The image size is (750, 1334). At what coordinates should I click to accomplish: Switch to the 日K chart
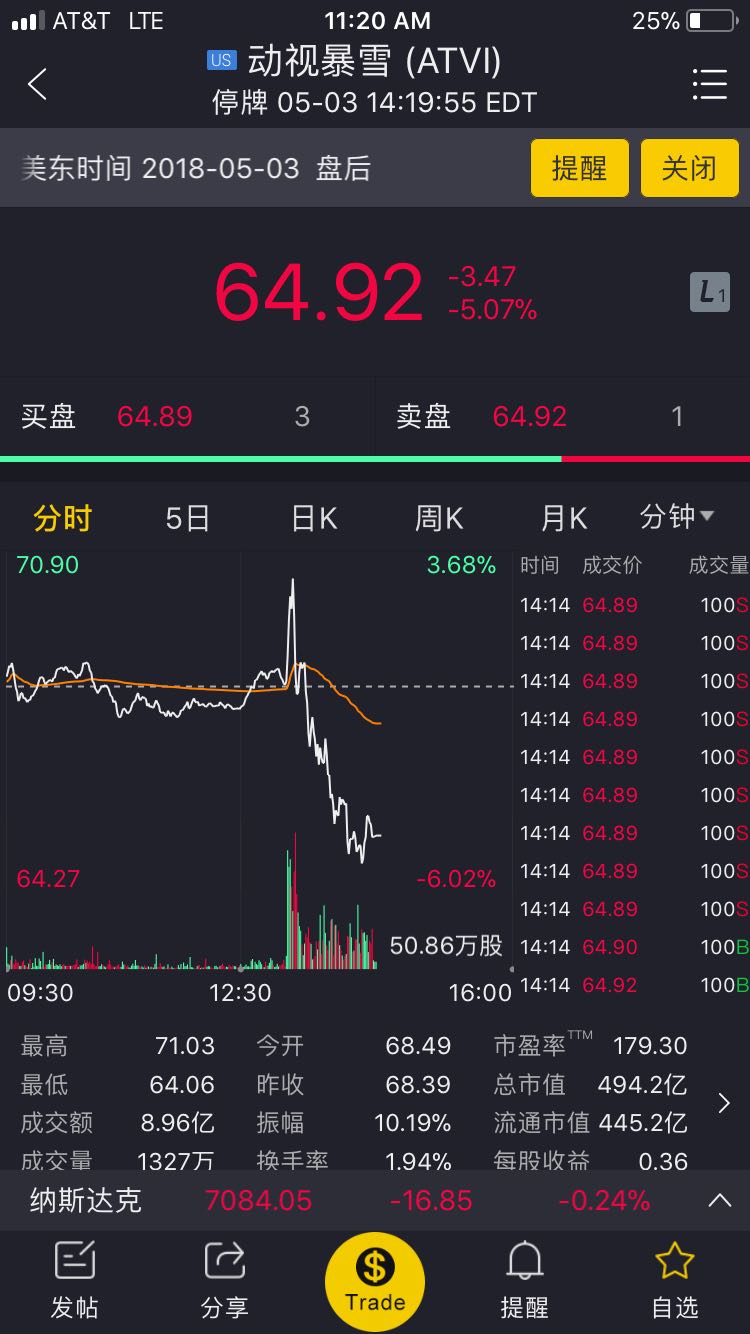tap(314, 518)
